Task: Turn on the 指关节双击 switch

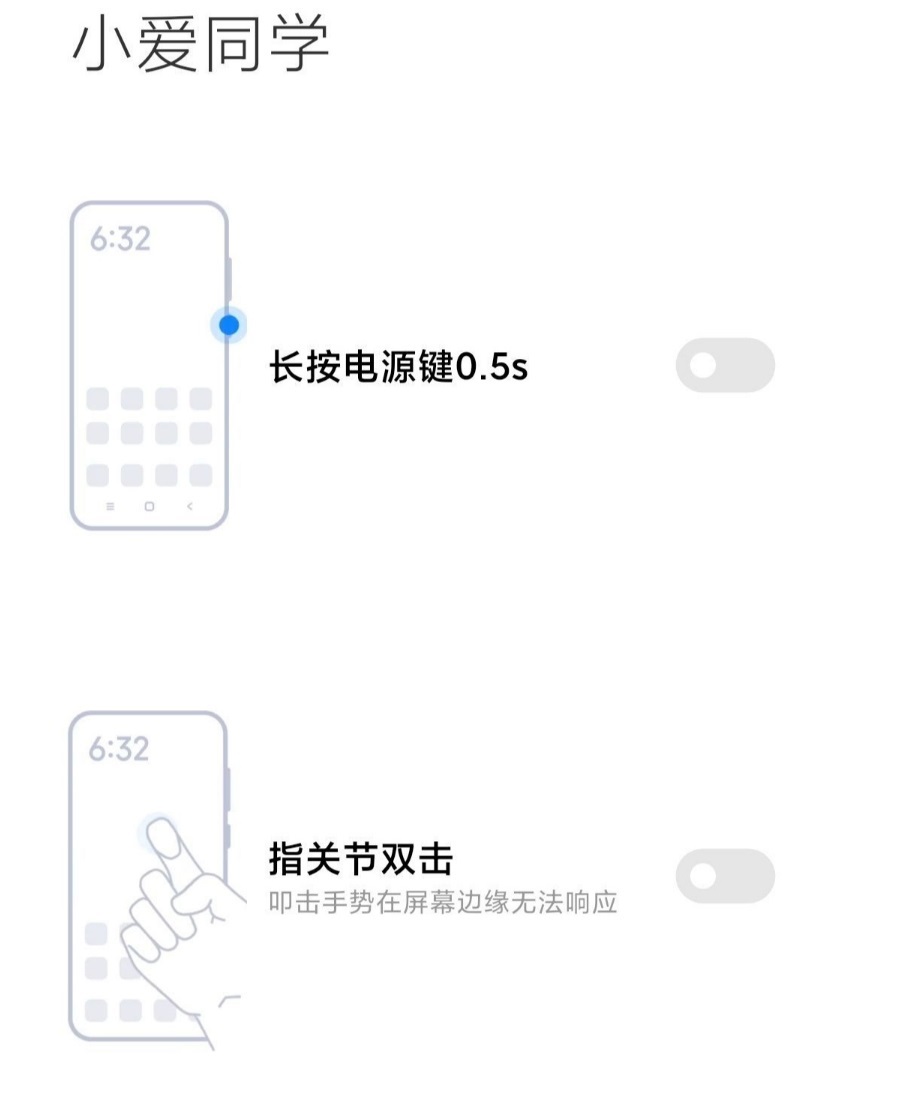Action: click(x=724, y=876)
